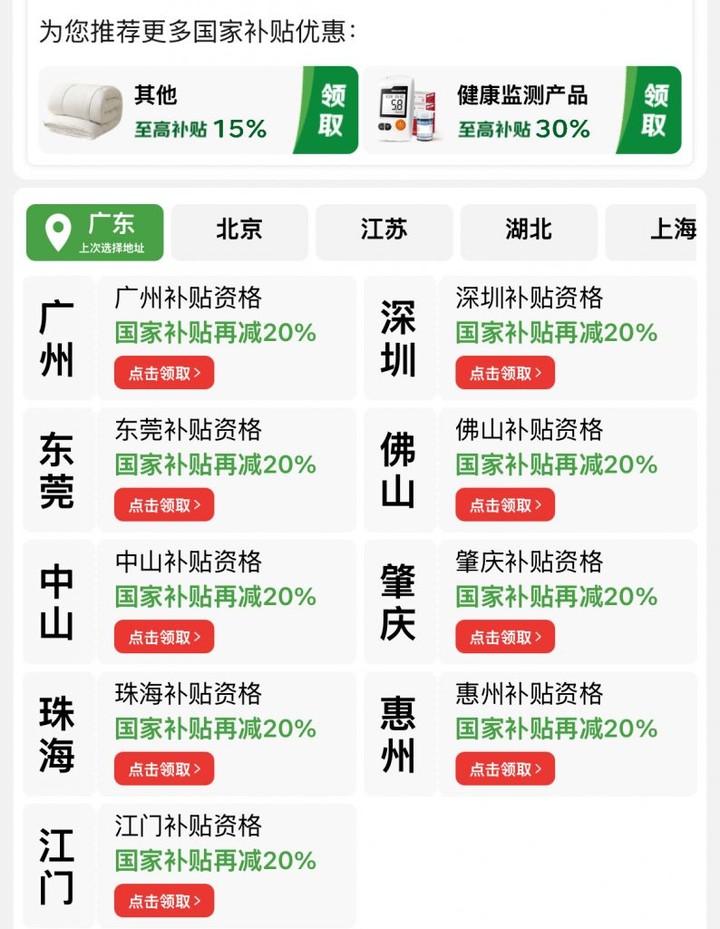
Task: Claim the 其他 15% subsidy
Action: point(331,110)
